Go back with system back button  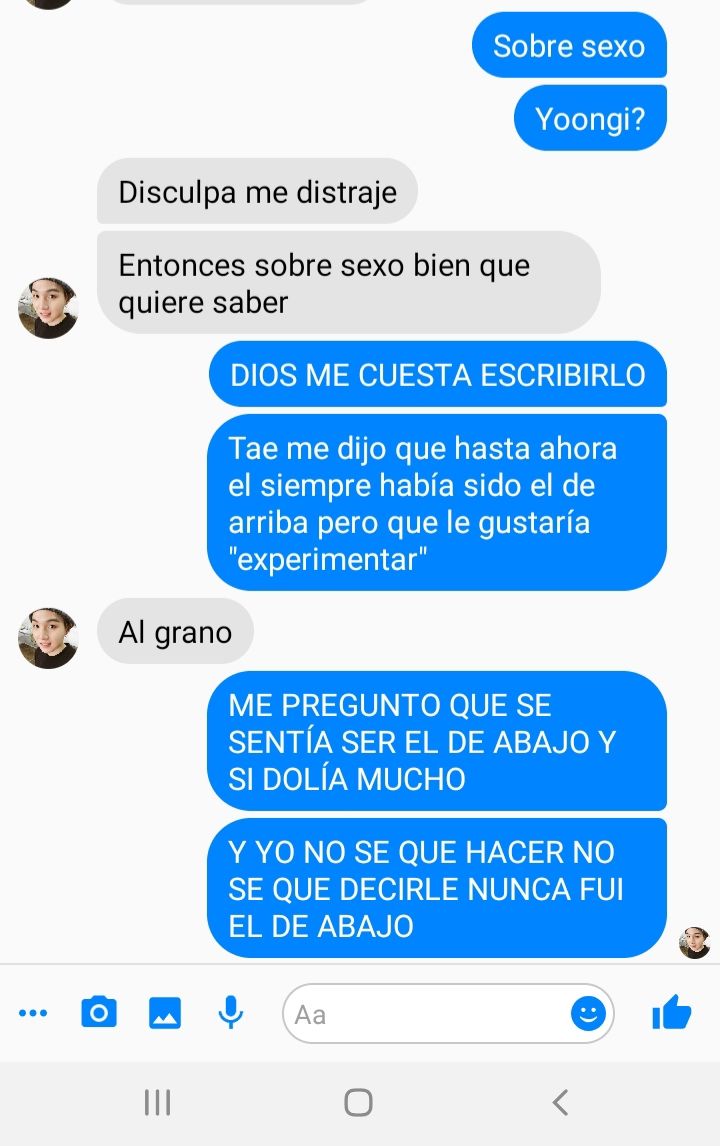tap(561, 1102)
